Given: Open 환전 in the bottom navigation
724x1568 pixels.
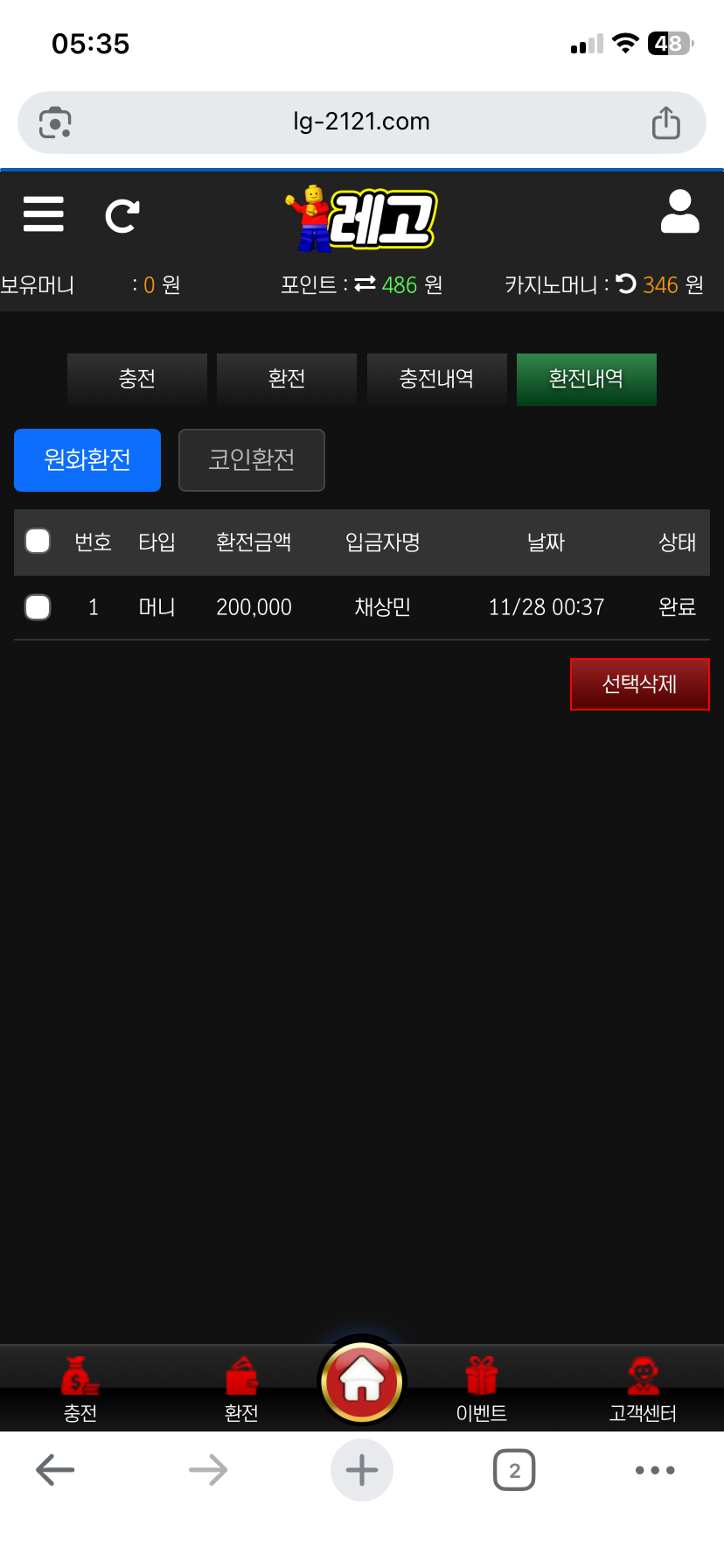Looking at the screenshot, I should 241,1388.
